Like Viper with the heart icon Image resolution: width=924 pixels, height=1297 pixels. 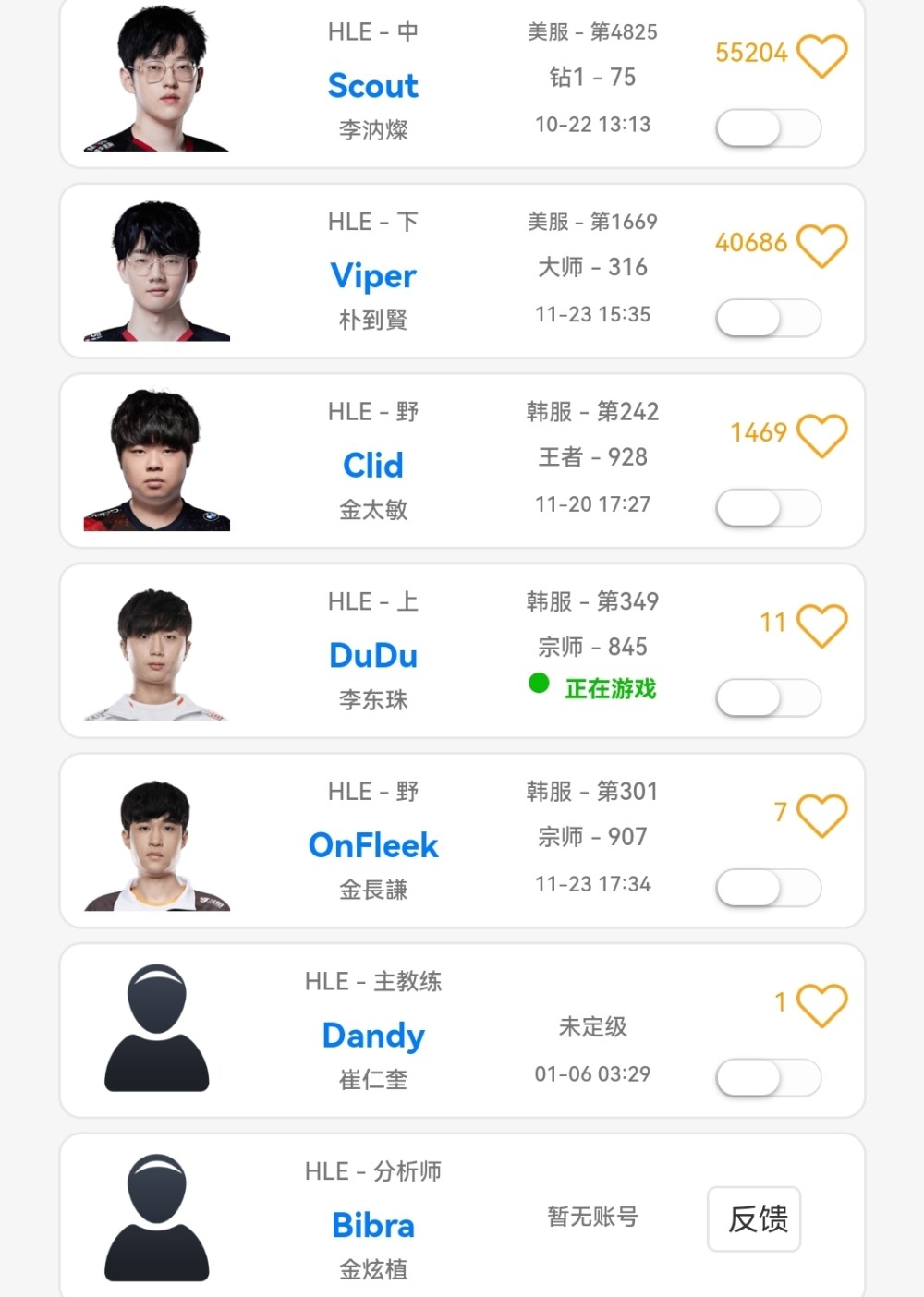pyautogui.click(x=821, y=246)
